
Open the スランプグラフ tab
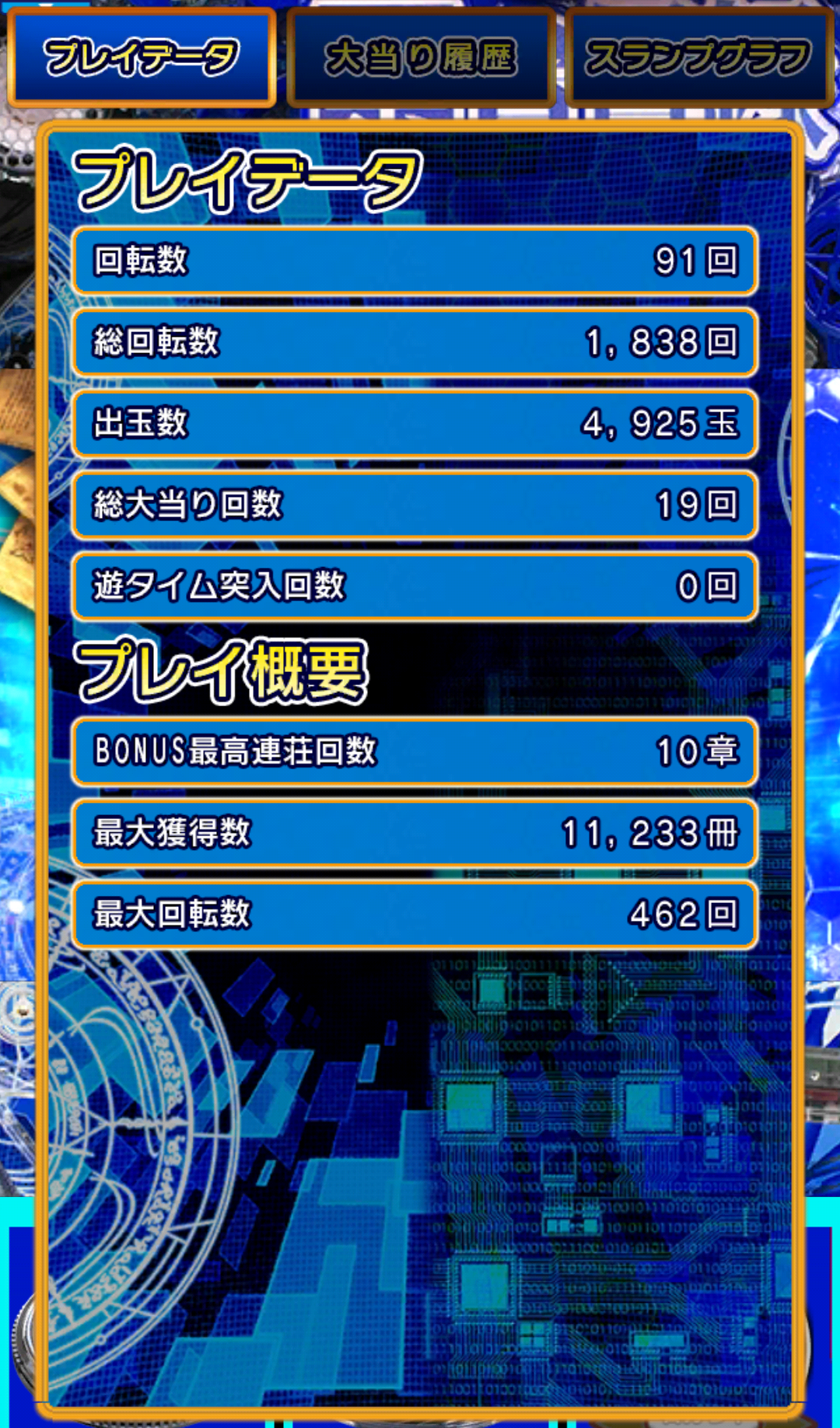699,58
